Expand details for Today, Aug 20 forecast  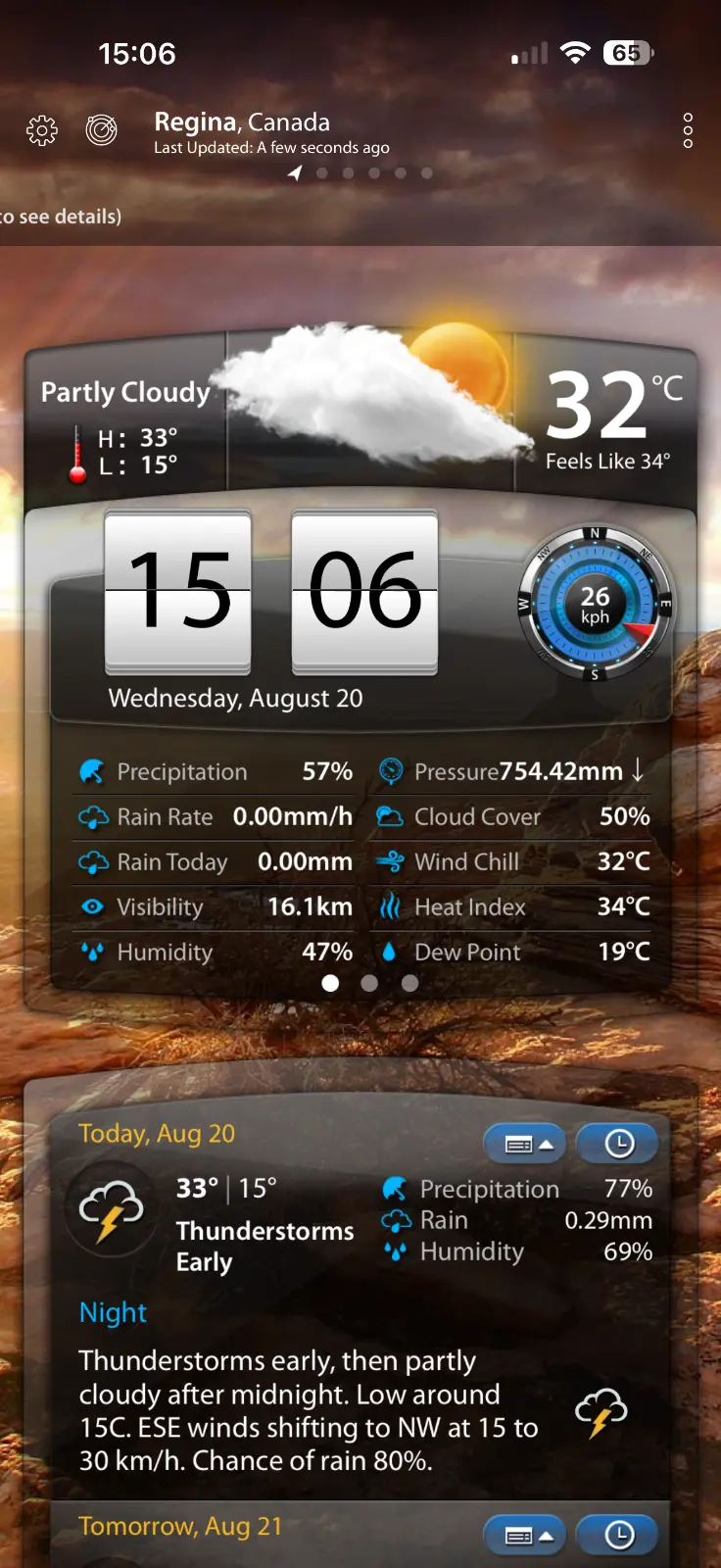[x=524, y=1144]
